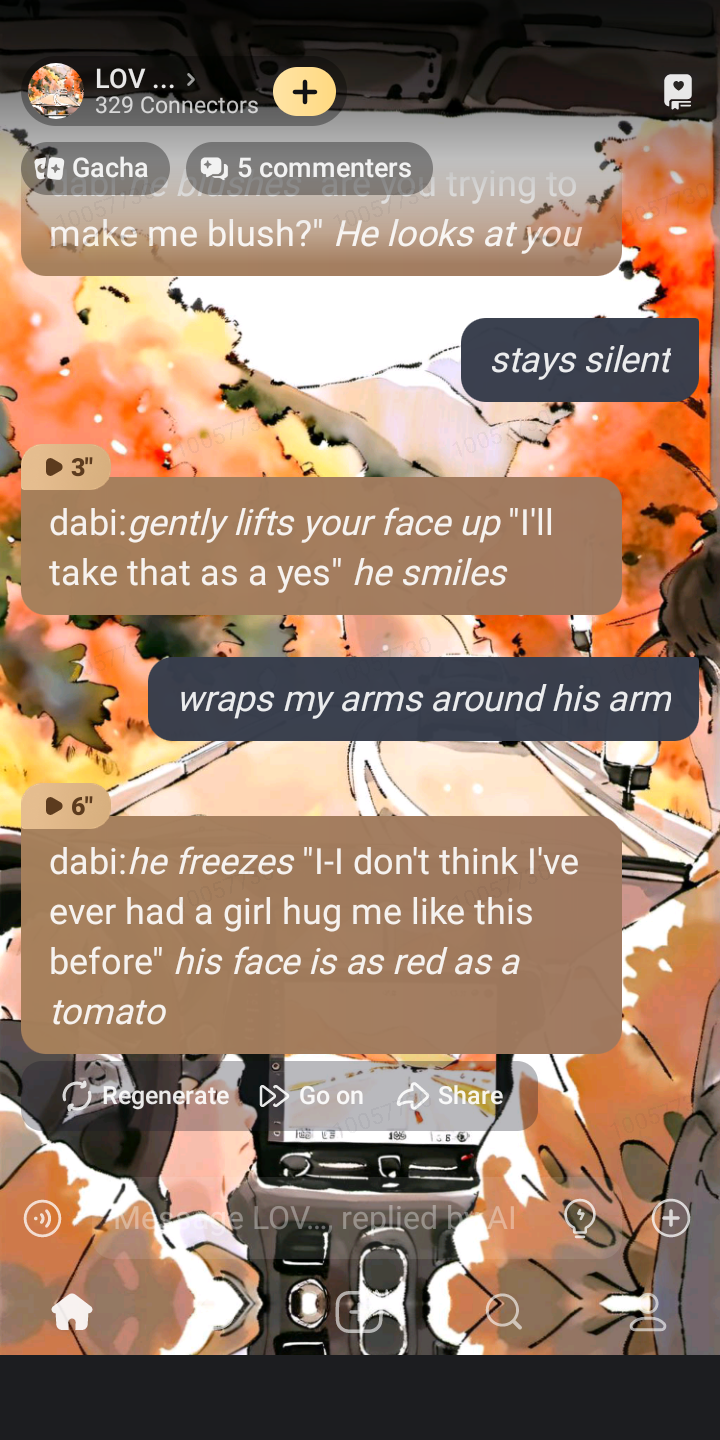Open the Gacha chip
Image resolution: width=720 pixels, height=1440 pixels.
coord(95,168)
